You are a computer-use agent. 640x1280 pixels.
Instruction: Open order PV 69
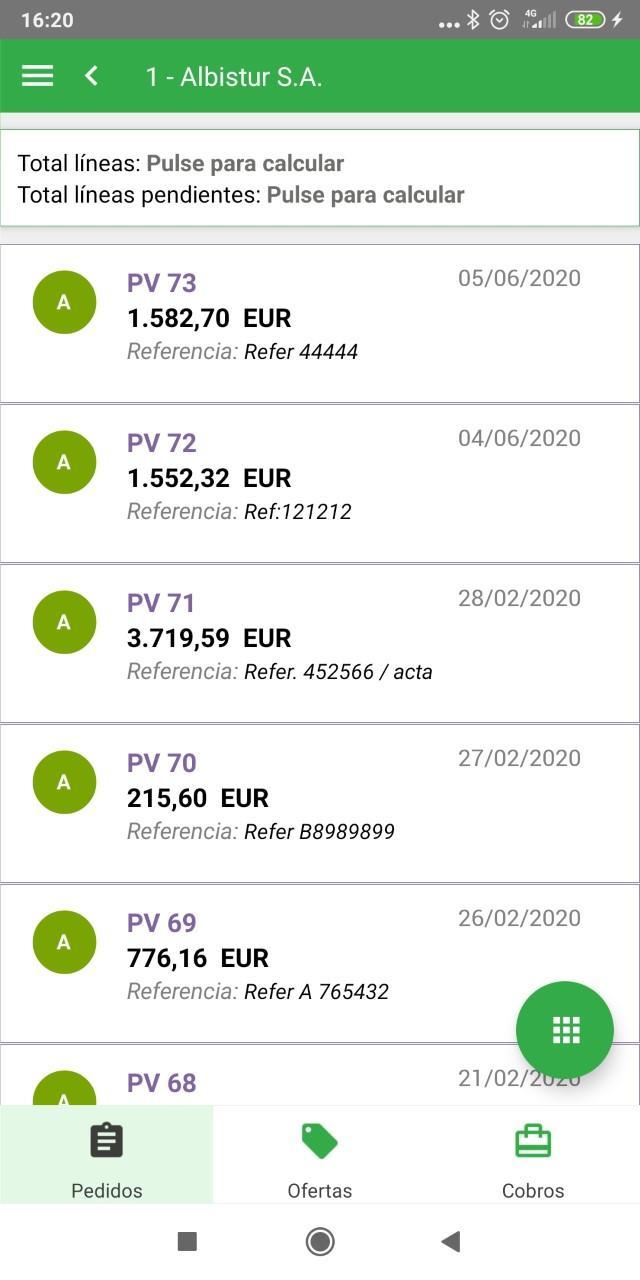[320, 963]
